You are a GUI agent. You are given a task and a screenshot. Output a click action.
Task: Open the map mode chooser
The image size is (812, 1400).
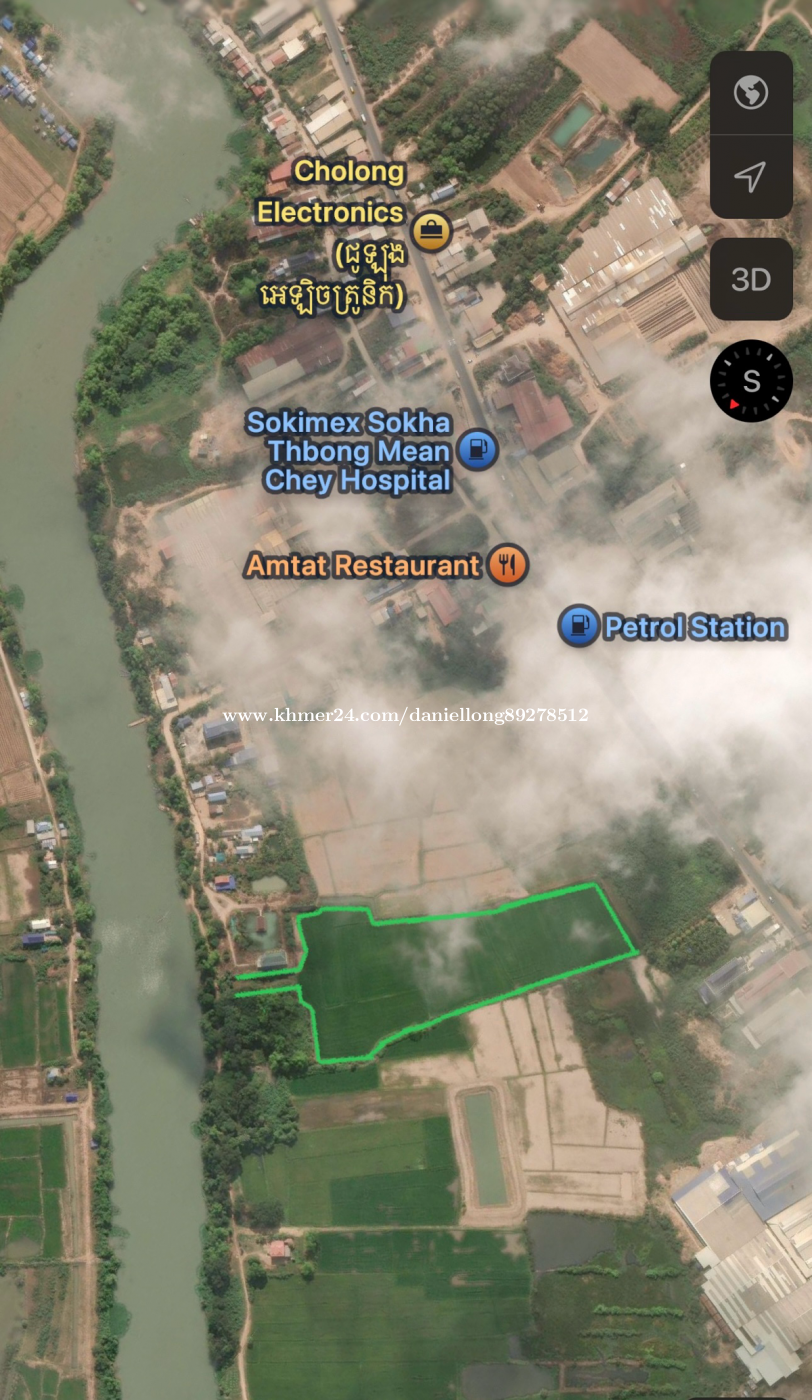pos(751,94)
